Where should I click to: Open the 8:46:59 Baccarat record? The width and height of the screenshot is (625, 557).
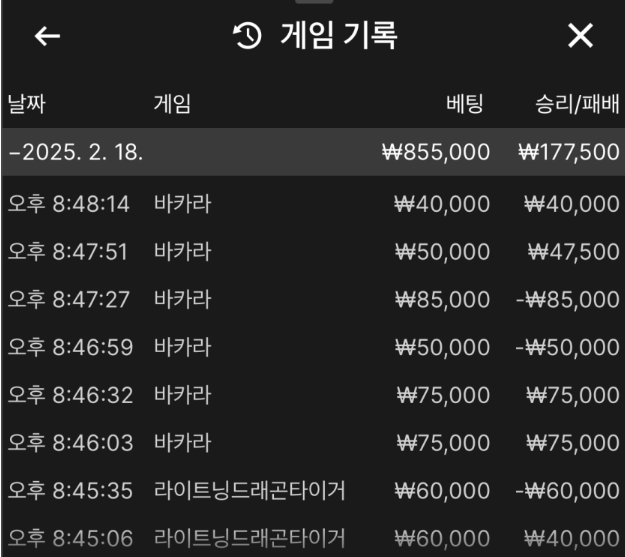312,347
